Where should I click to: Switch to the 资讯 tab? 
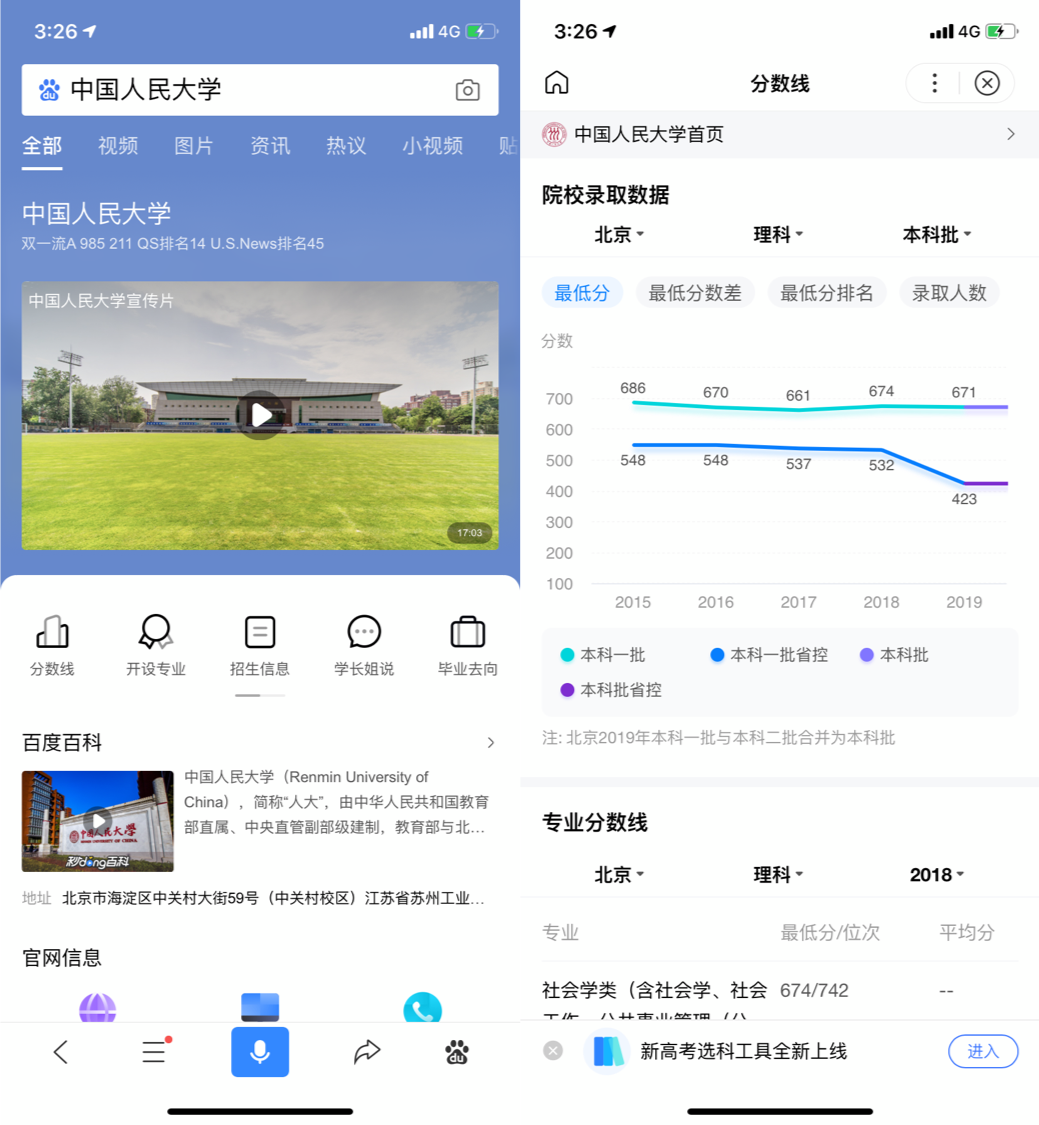pos(270,146)
